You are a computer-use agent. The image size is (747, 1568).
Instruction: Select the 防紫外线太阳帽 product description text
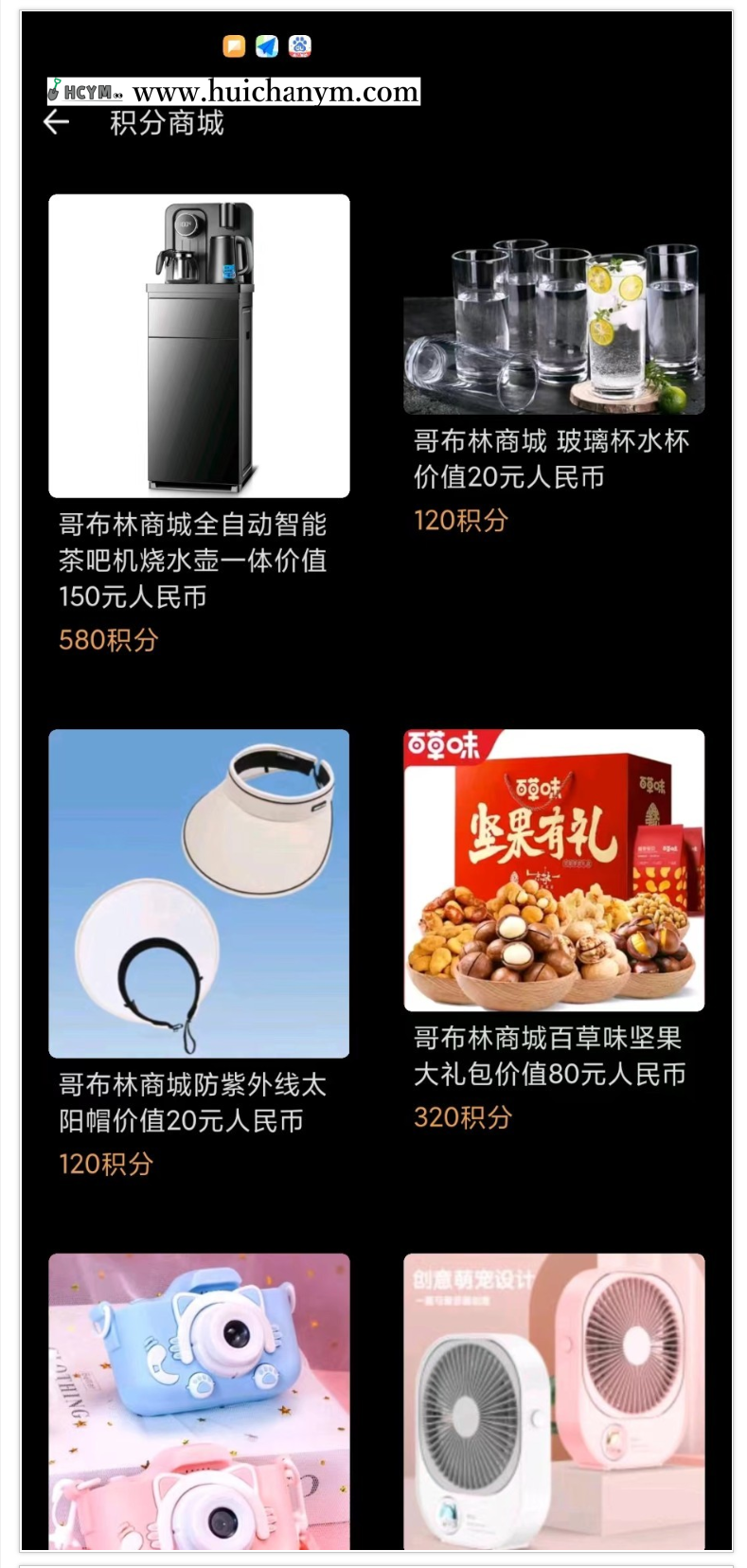(193, 1105)
